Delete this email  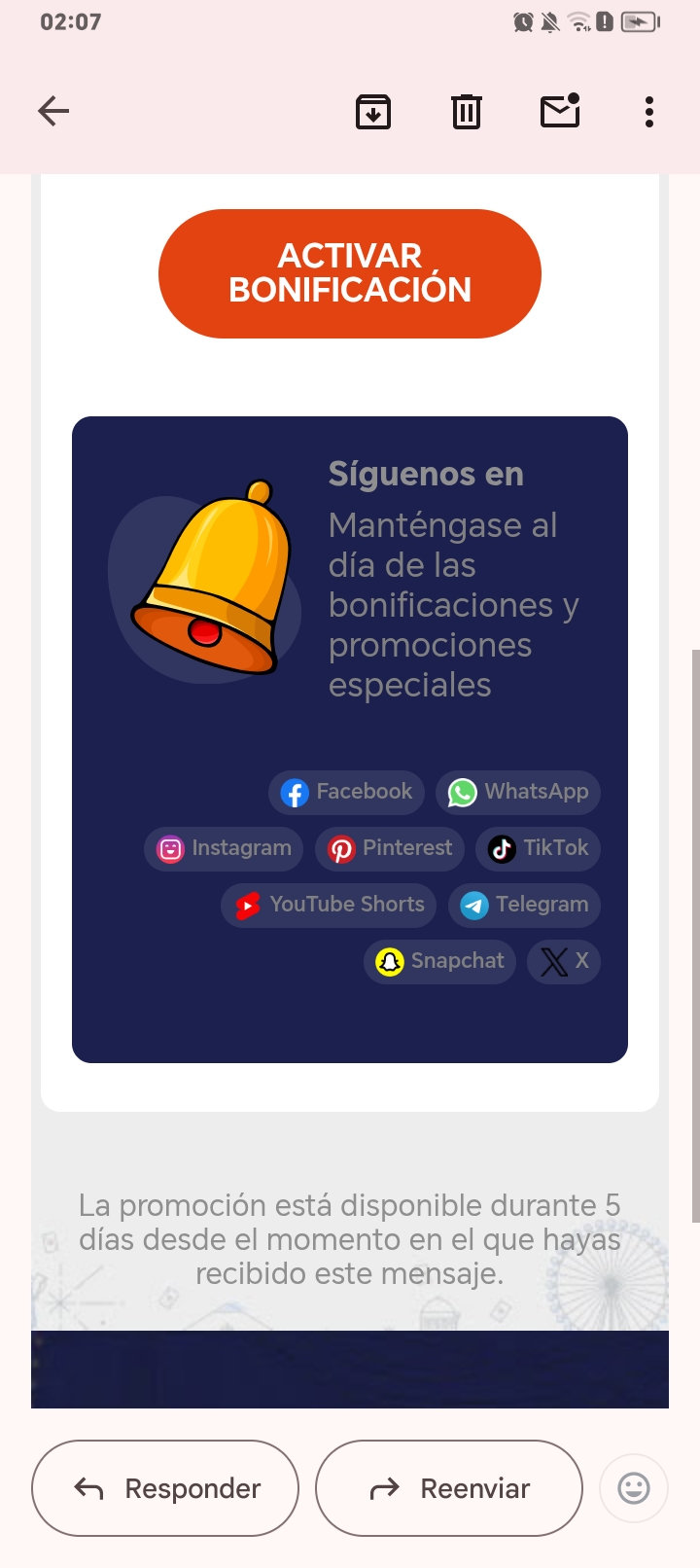point(467,112)
